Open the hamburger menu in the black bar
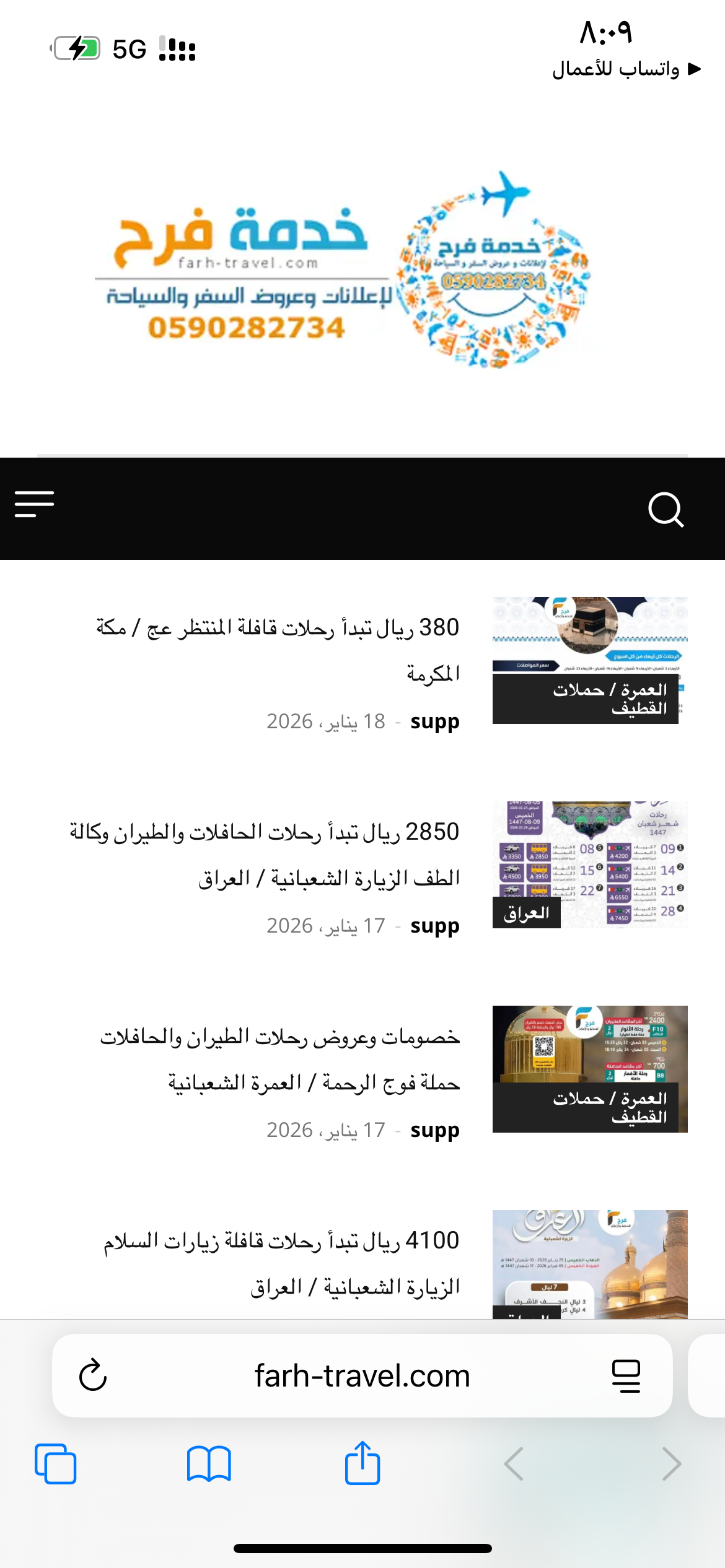This screenshot has height=1568, width=725. (x=35, y=504)
